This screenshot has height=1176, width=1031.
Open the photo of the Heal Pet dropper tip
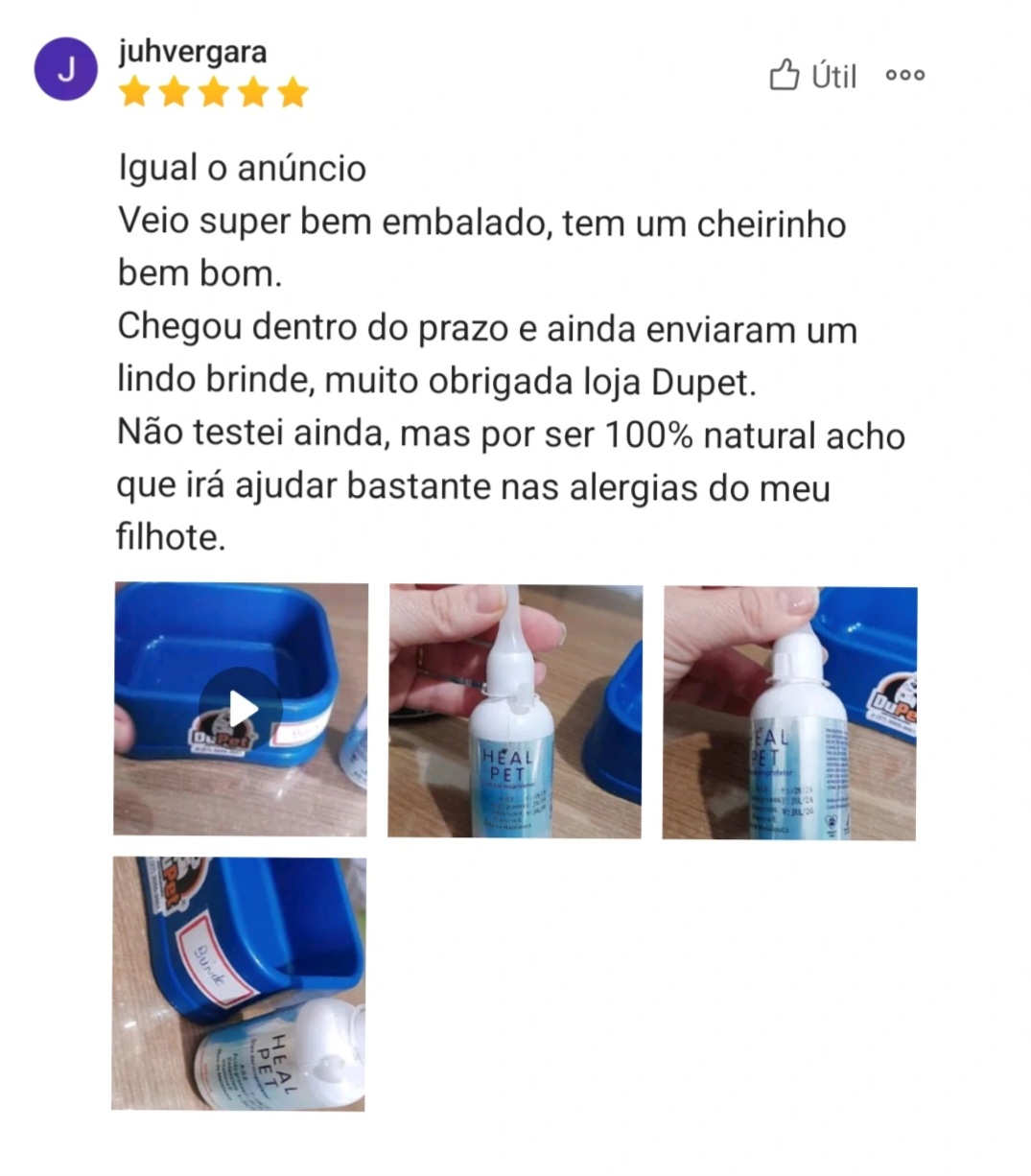[515, 711]
